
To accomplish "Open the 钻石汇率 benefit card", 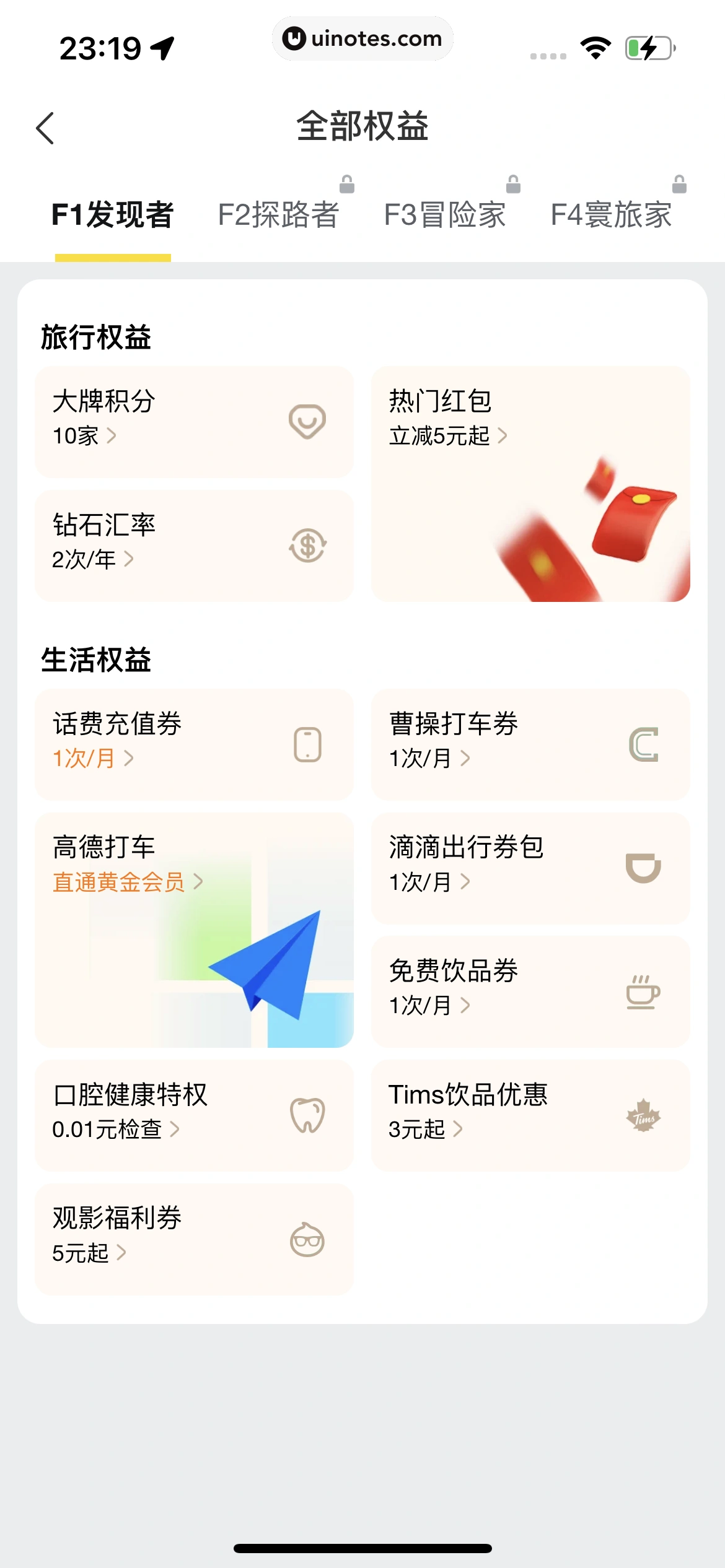I will click(x=194, y=546).
